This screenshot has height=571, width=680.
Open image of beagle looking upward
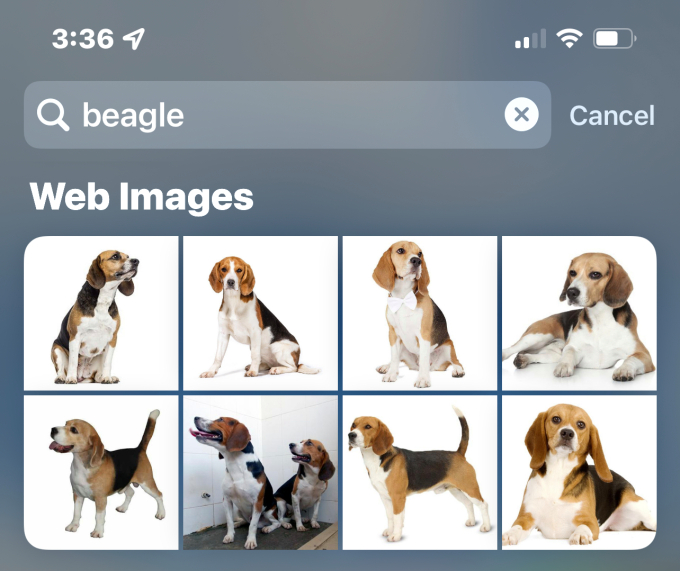click(101, 313)
